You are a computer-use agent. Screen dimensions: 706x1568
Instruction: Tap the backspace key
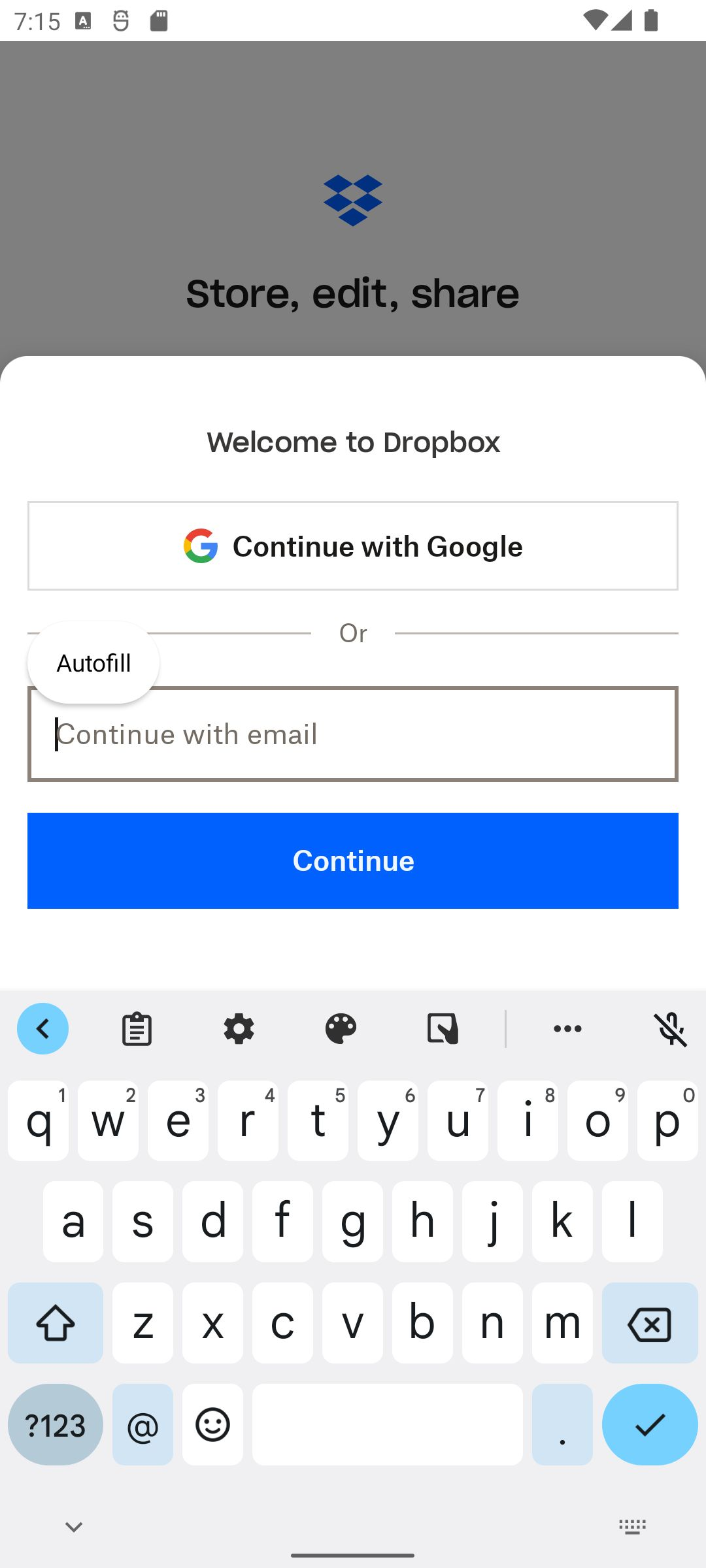[x=649, y=1324]
